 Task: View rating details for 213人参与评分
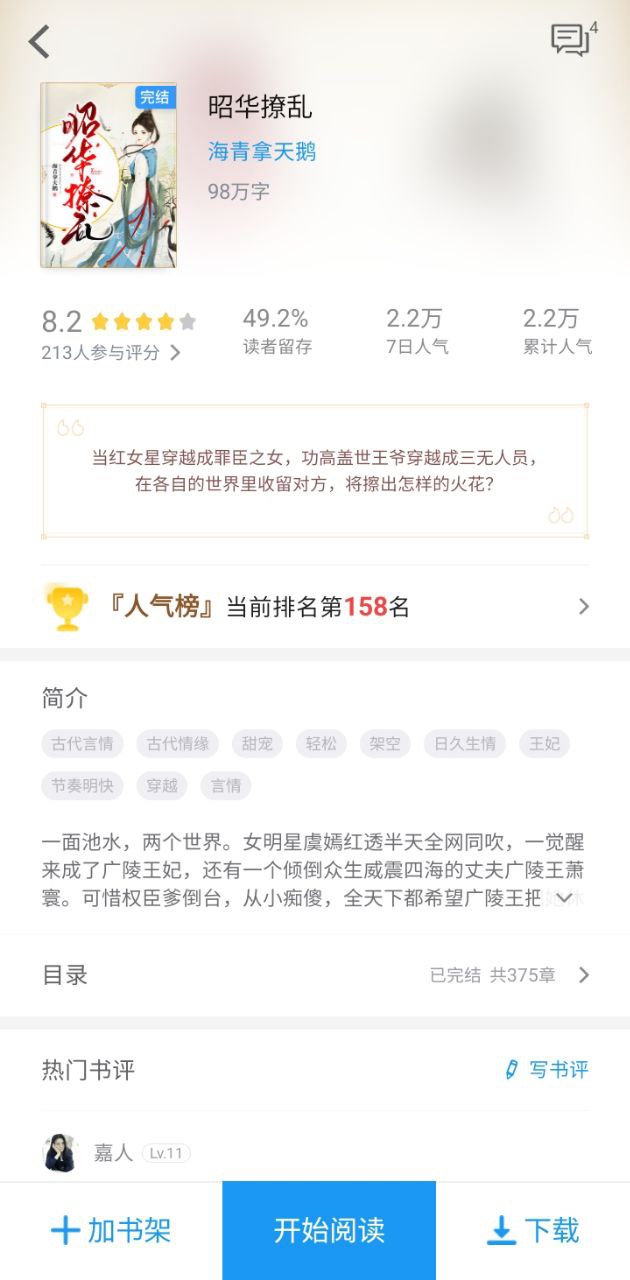(111, 352)
